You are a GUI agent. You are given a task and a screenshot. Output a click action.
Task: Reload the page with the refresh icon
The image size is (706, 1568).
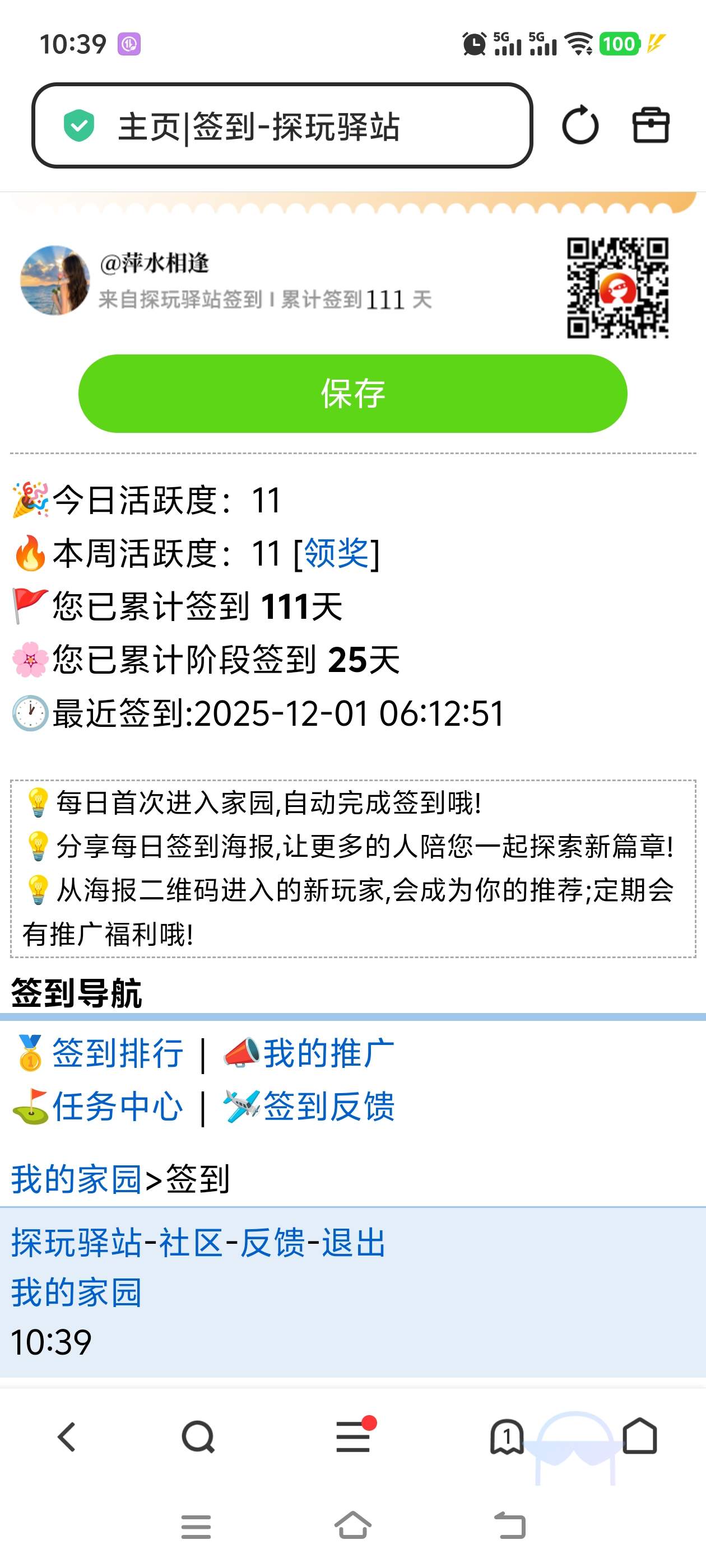click(579, 126)
